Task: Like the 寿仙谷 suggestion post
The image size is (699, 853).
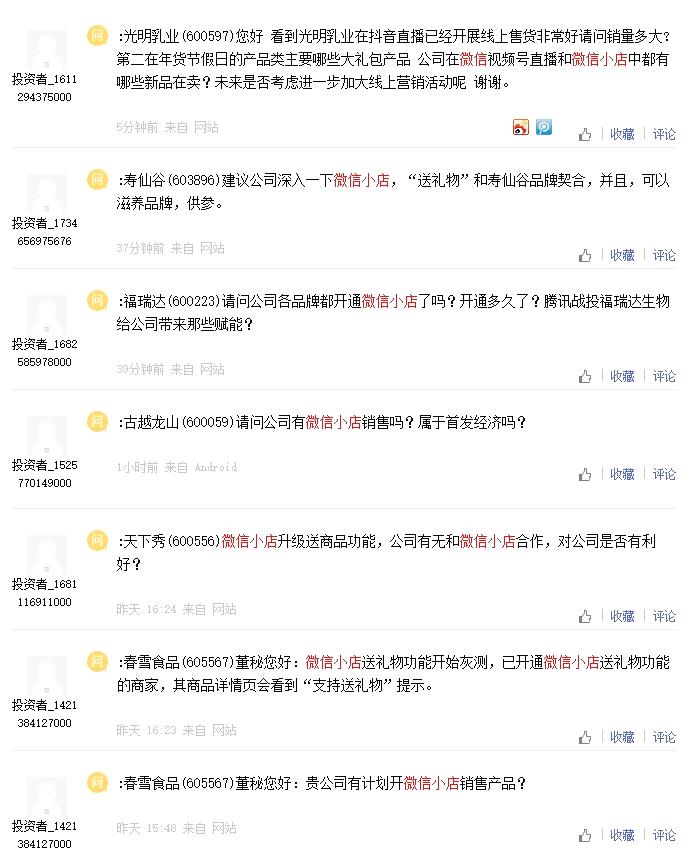Action: pos(585,256)
